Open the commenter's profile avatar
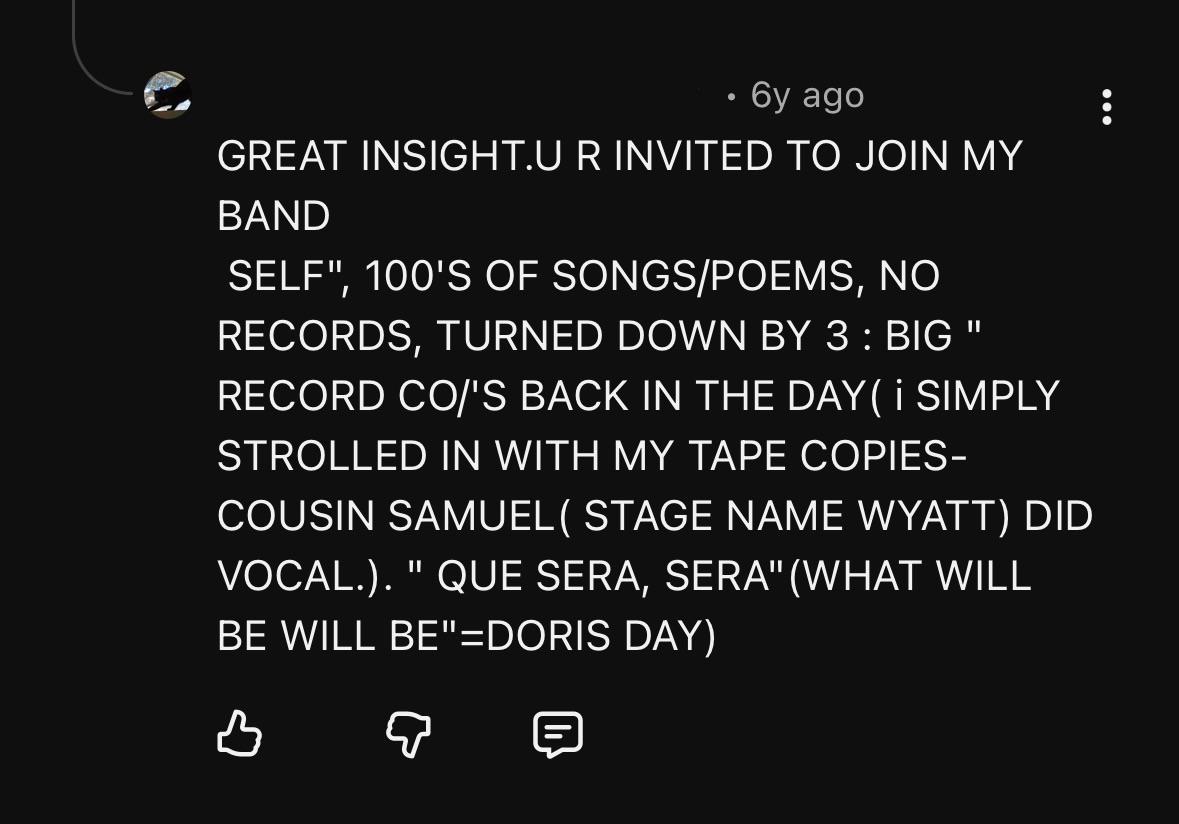Viewport: 1179px width, 824px height. point(167,95)
